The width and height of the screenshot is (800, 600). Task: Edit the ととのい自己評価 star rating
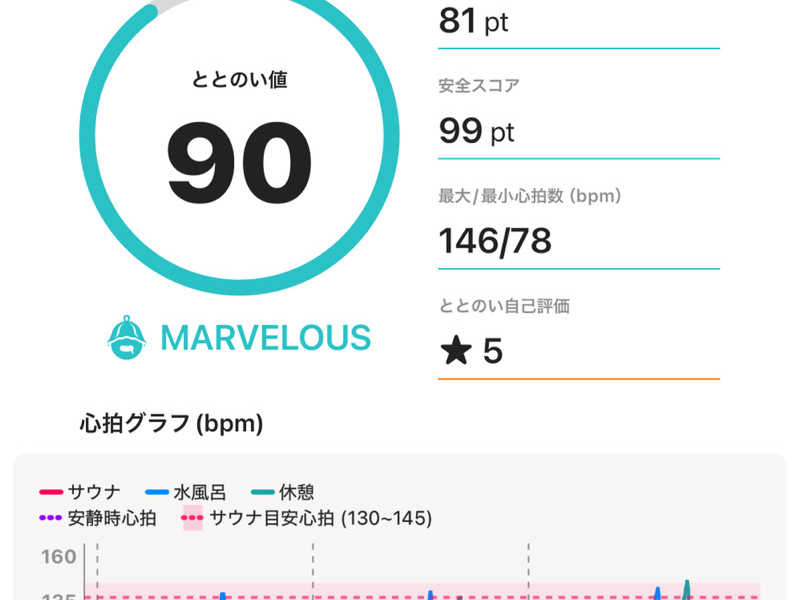point(579,351)
